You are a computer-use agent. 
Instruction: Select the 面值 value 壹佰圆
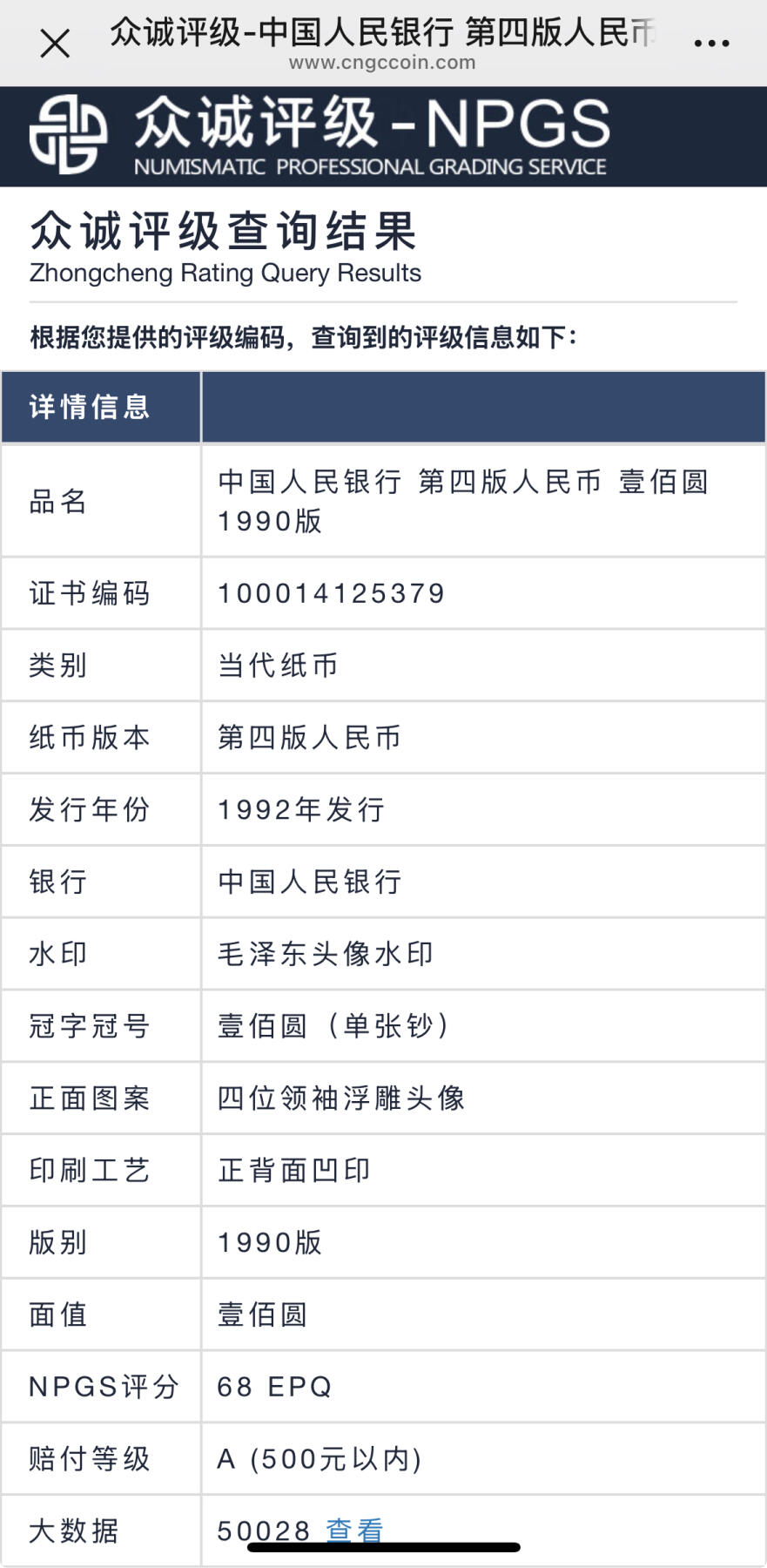coord(261,1315)
